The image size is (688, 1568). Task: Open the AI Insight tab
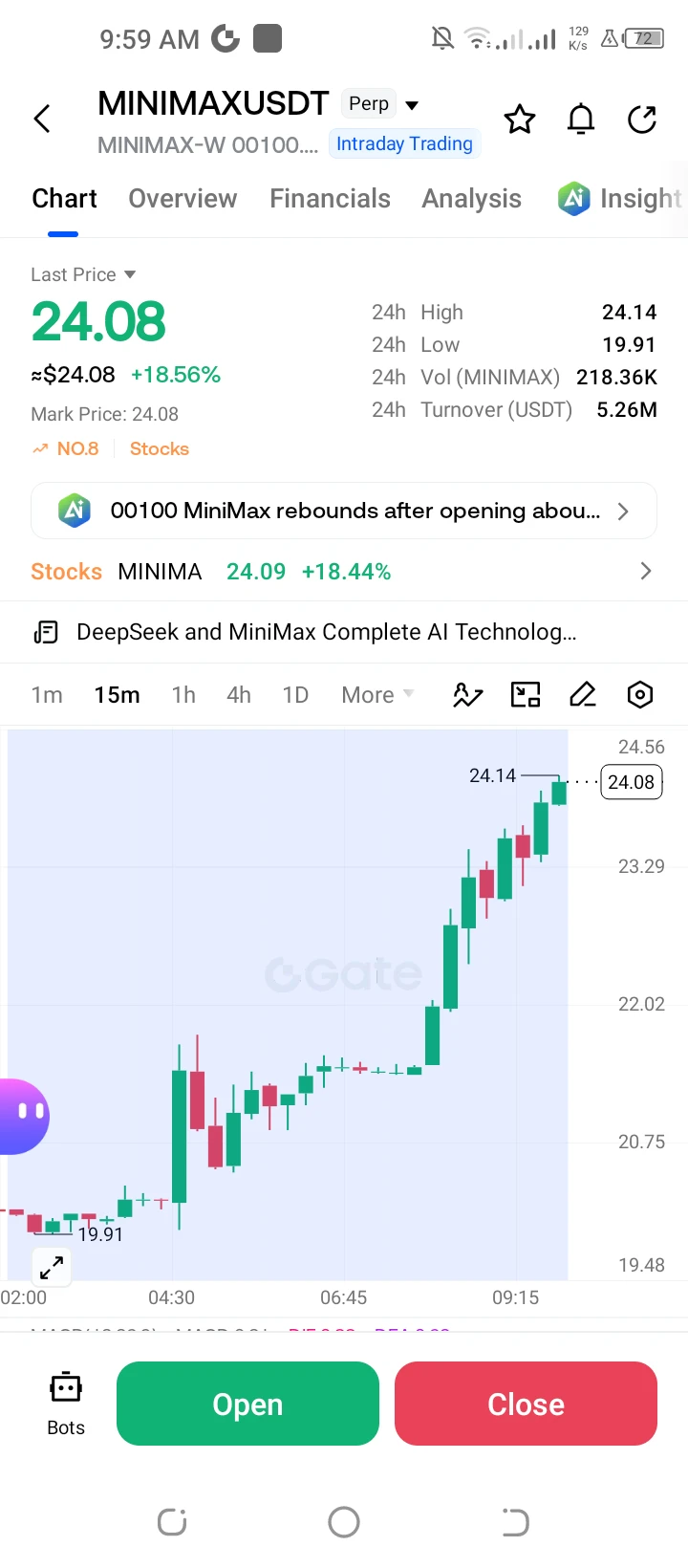[x=620, y=199]
